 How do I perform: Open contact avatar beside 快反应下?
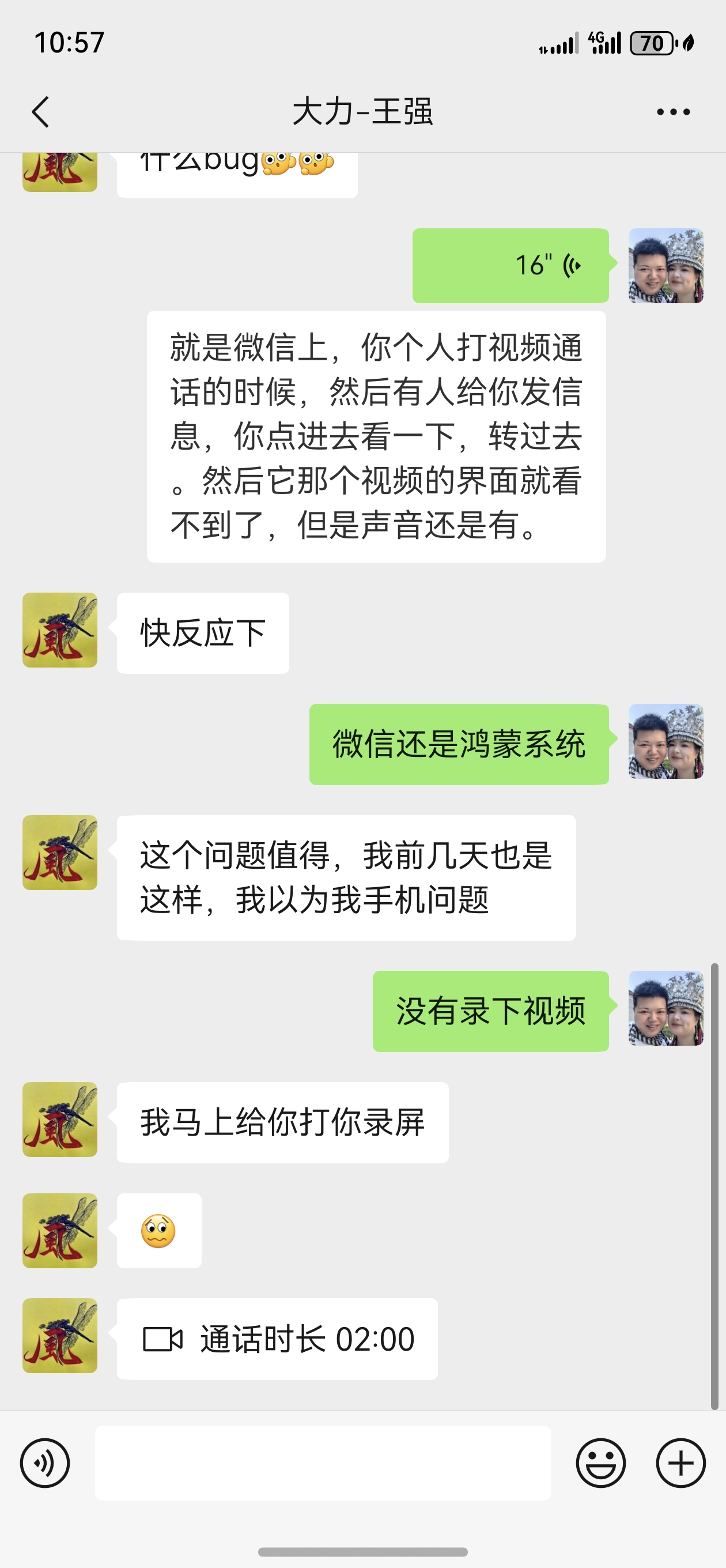coord(60,630)
